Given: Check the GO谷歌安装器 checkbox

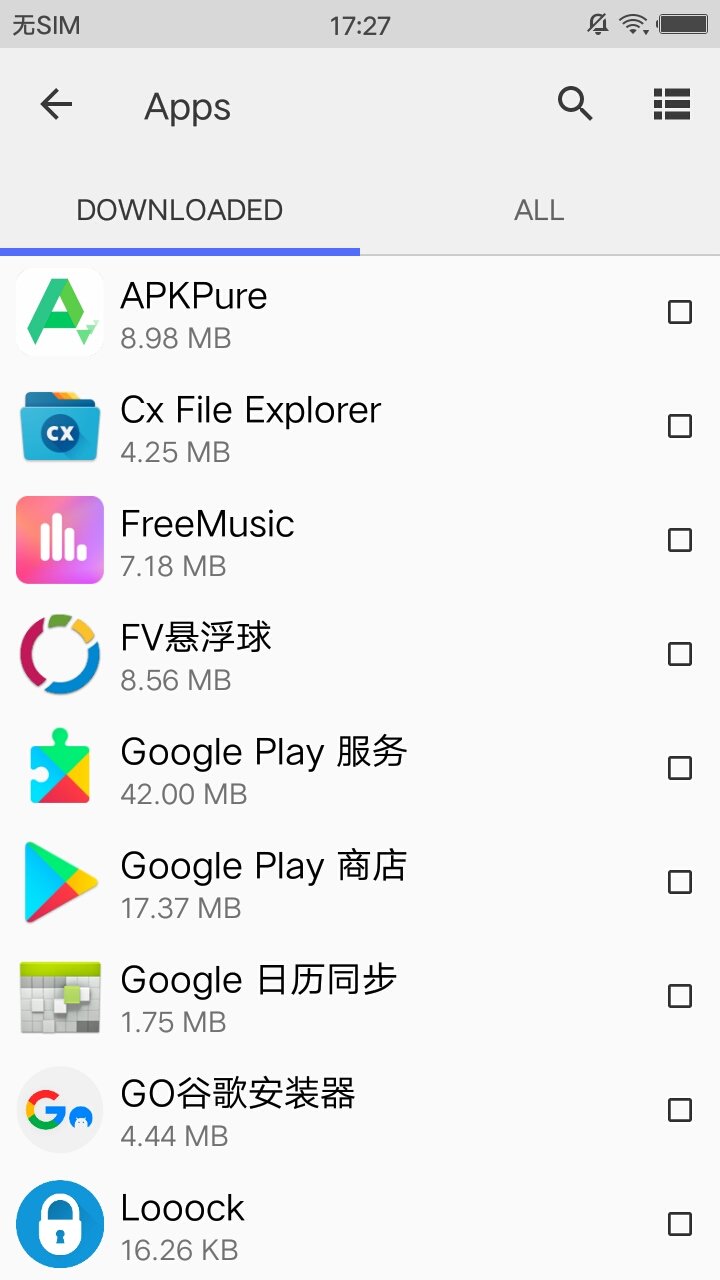Looking at the screenshot, I should click(x=680, y=1110).
